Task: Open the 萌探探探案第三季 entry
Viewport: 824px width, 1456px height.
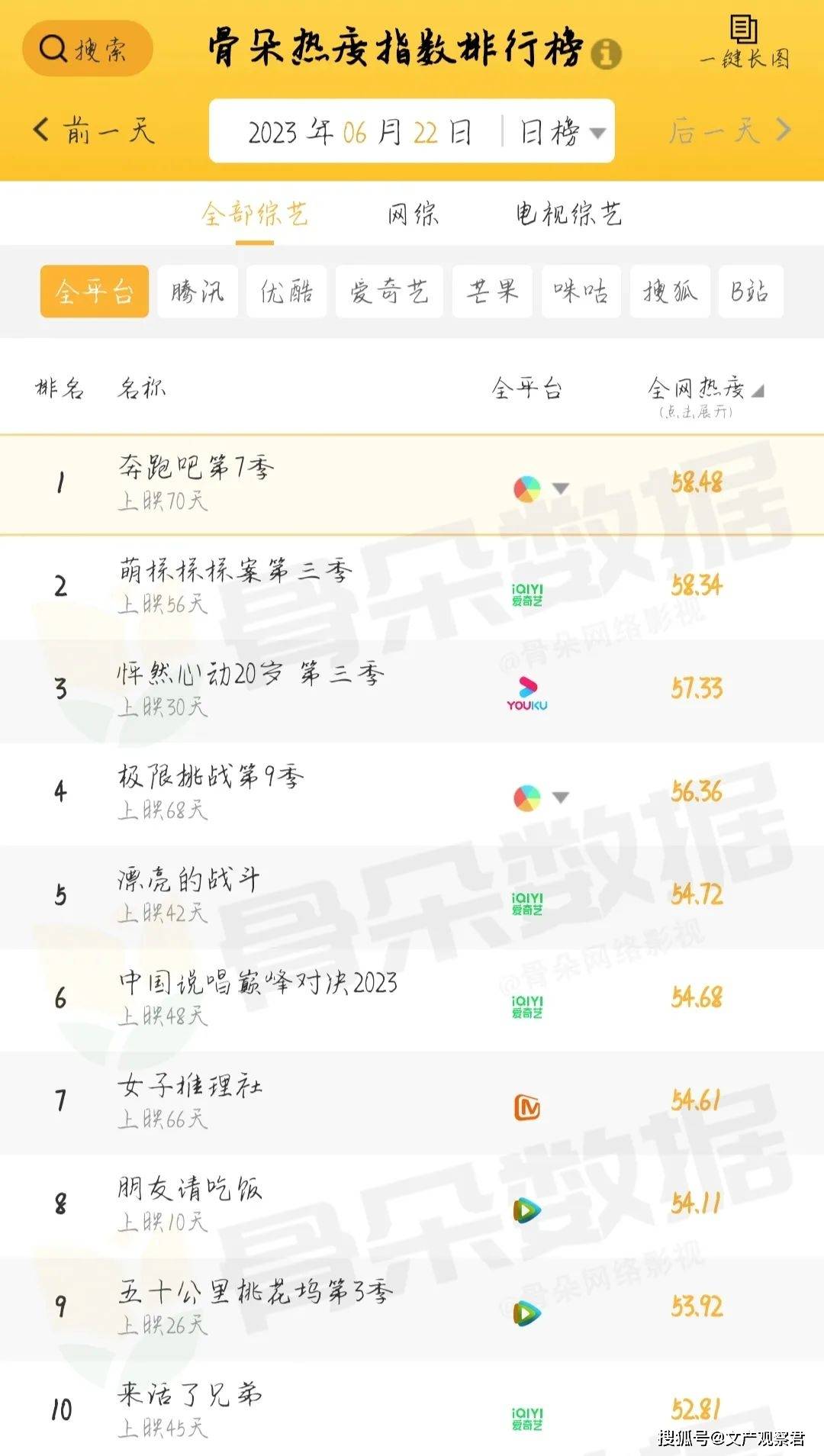Action: click(x=235, y=571)
